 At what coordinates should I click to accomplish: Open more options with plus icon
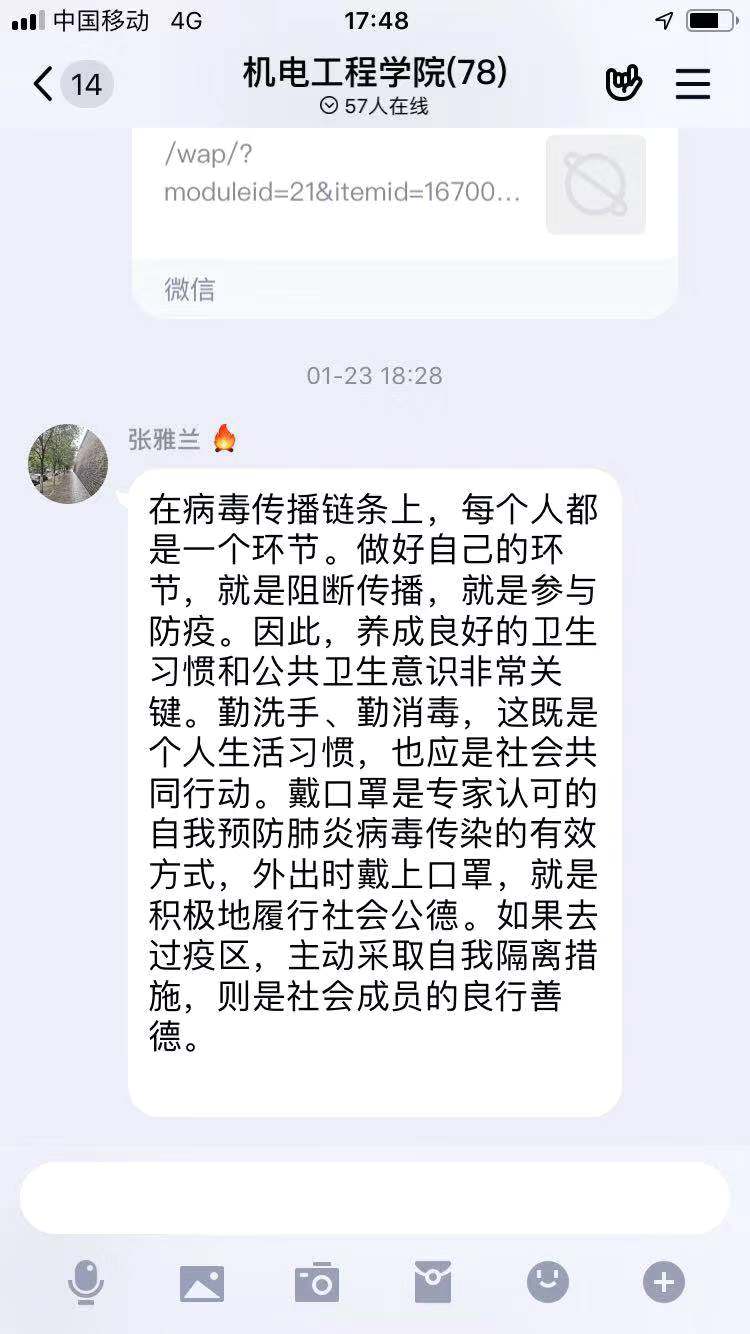click(x=664, y=1282)
